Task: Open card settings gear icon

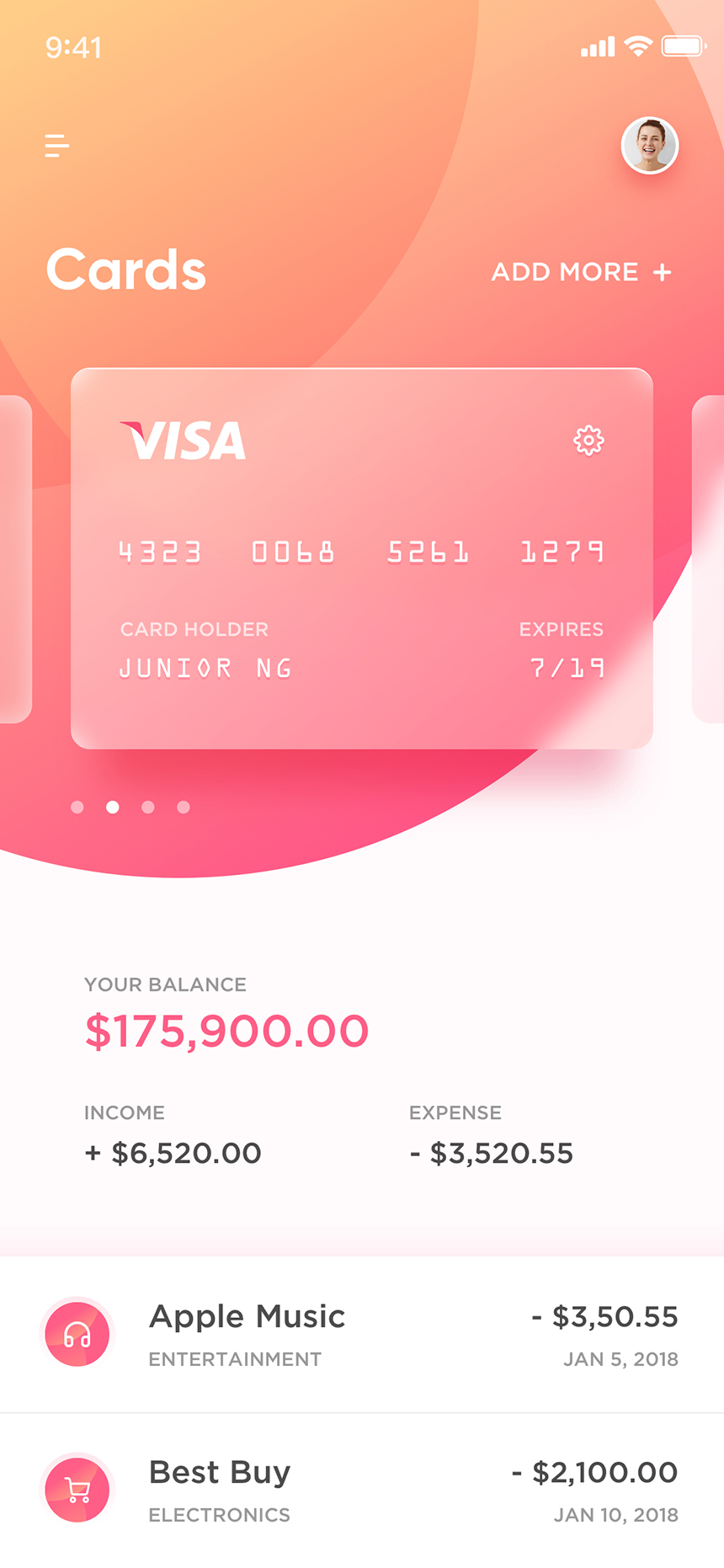Action: pyautogui.click(x=589, y=440)
